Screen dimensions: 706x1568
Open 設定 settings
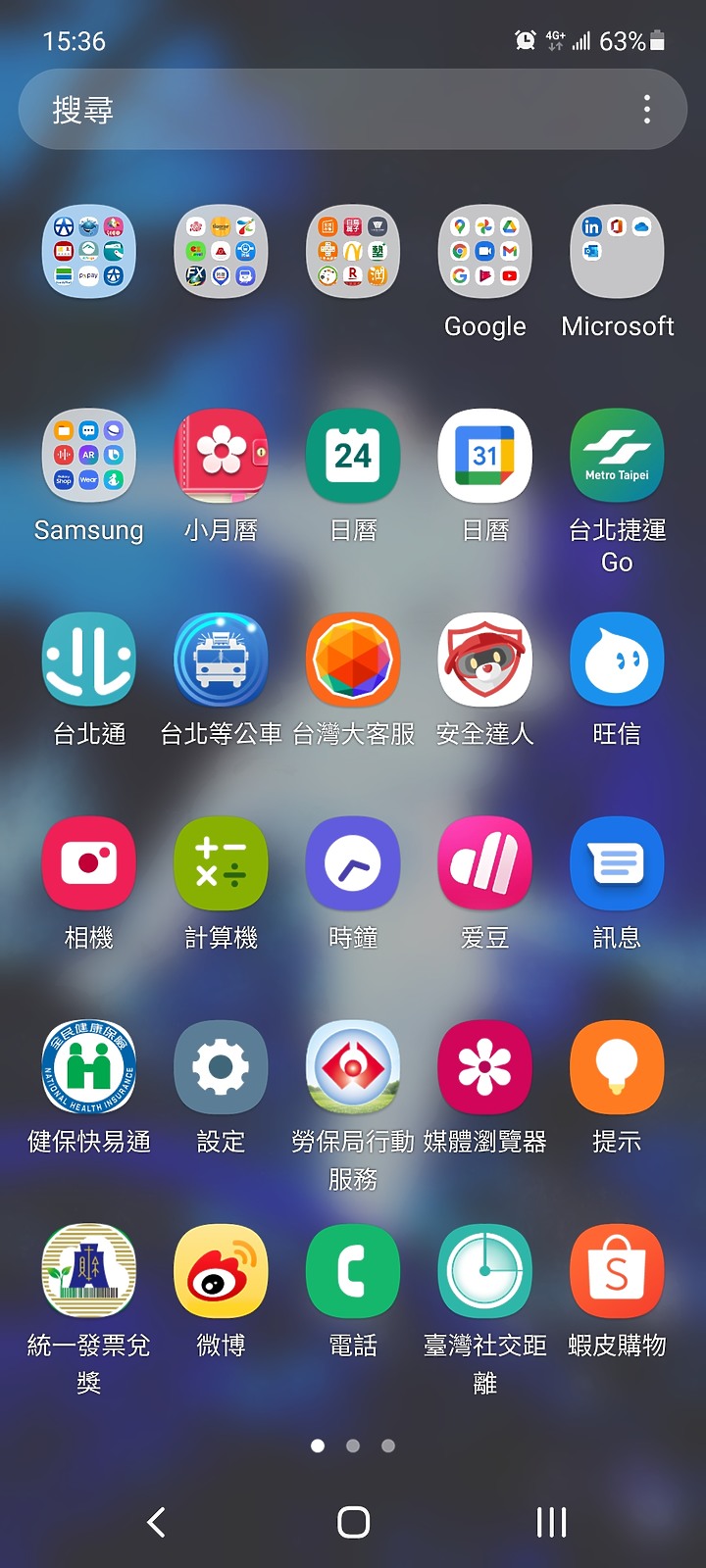221,1067
